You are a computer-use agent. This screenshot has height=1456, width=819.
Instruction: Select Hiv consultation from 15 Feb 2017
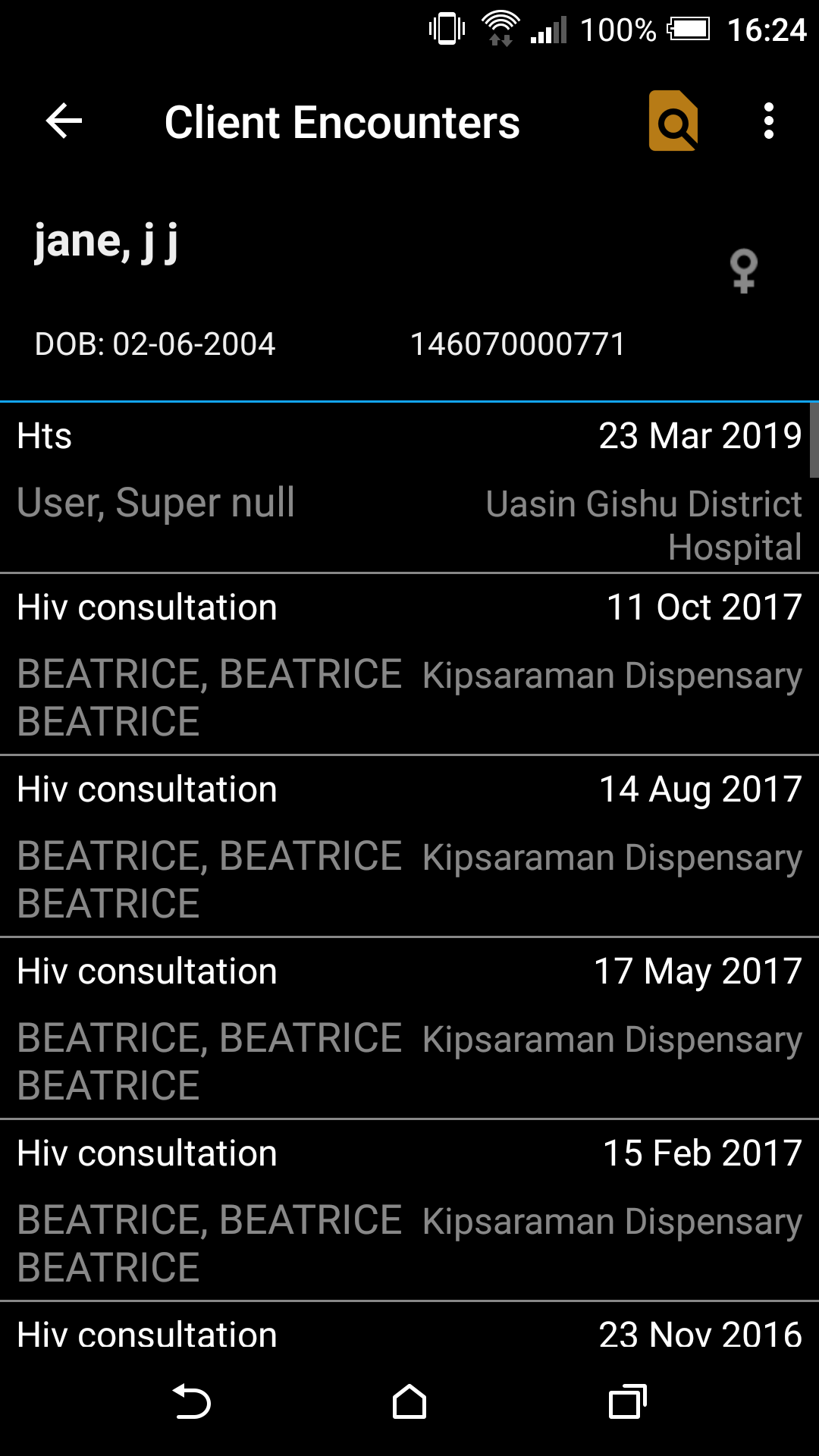pos(409,1210)
